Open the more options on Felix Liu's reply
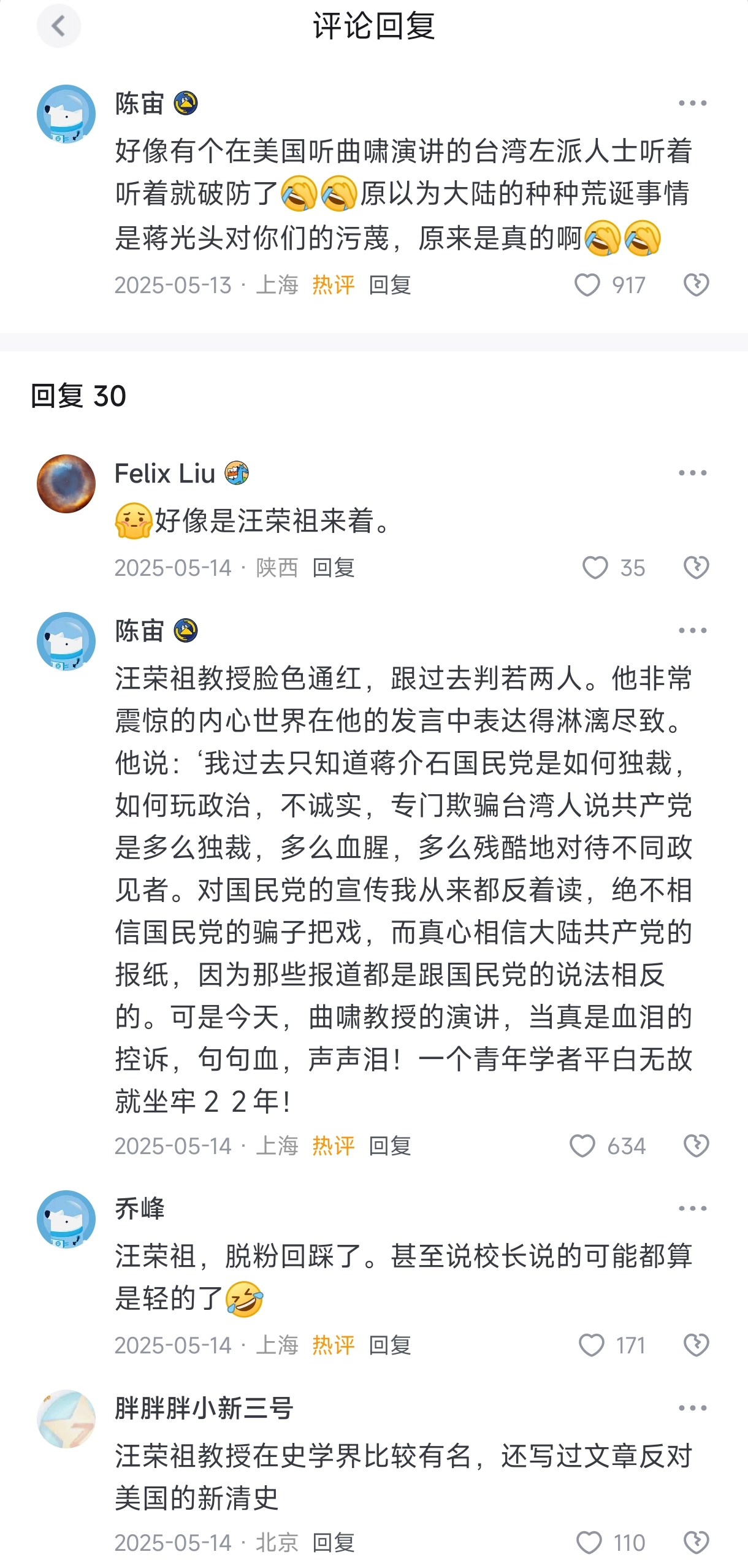The image size is (748, 1568). pyautogui.click(x=692, y=473)
